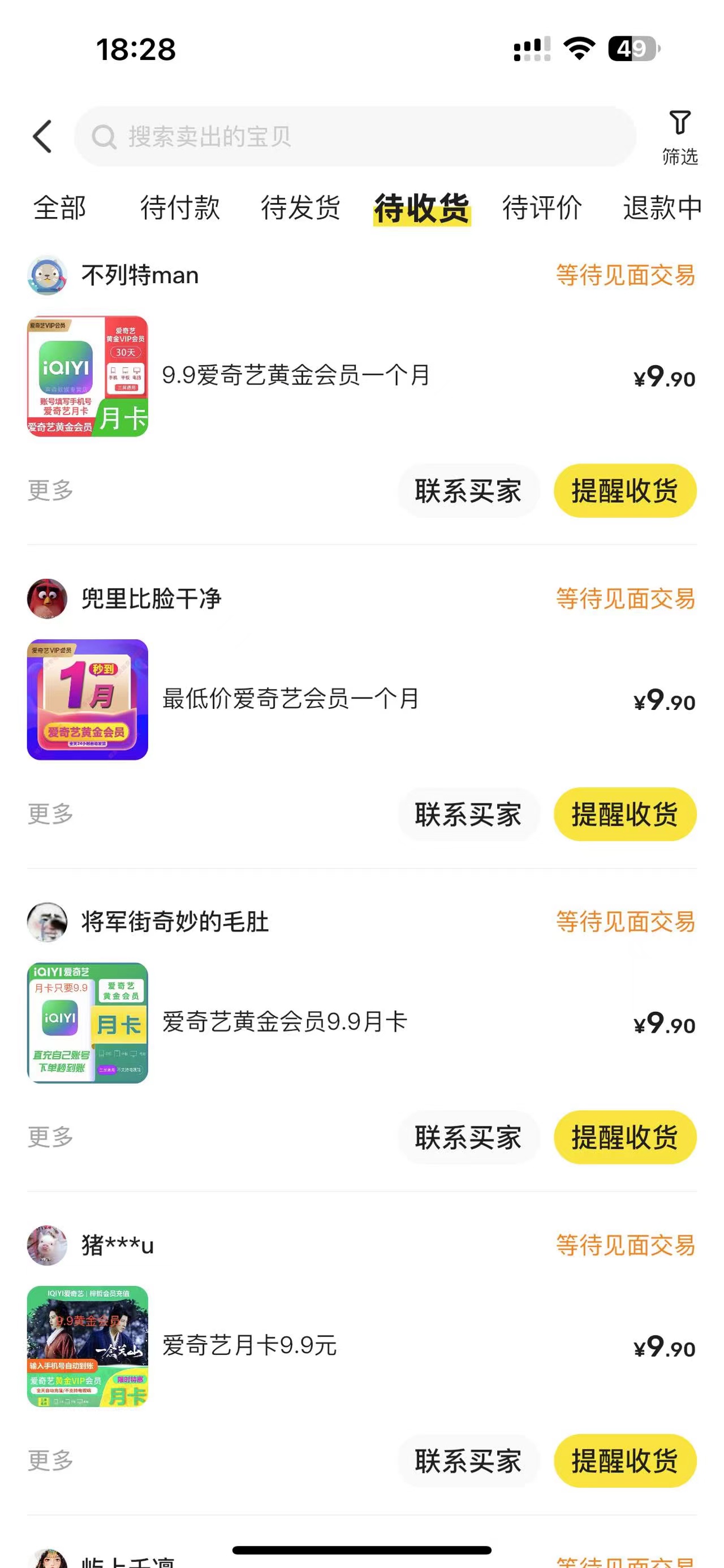724x1568 pixels.
Task: Open the order for 9.9爱奇艺黄金会员一个月
Action: coord(296,375)
